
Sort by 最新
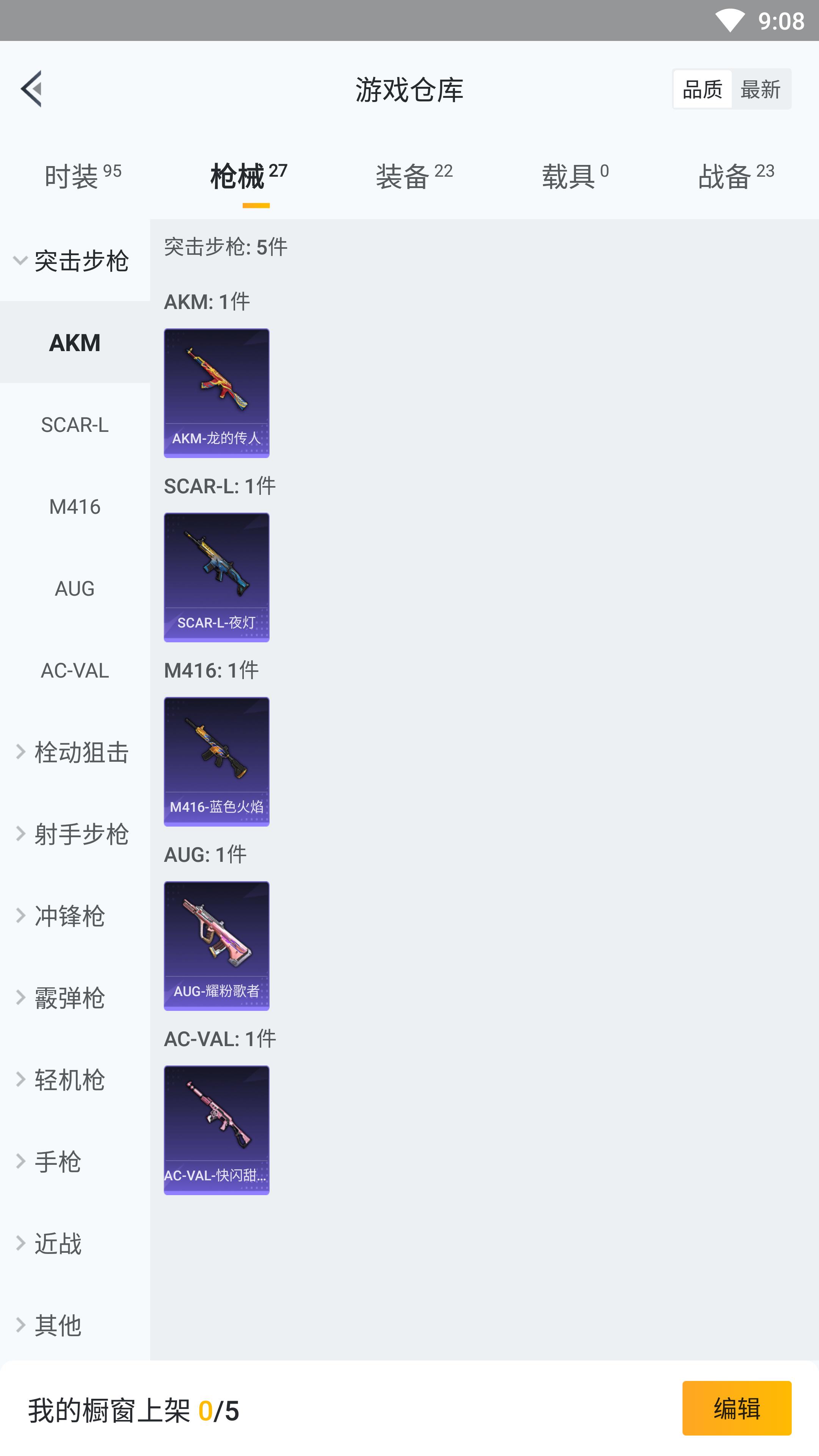click(760, 89)
